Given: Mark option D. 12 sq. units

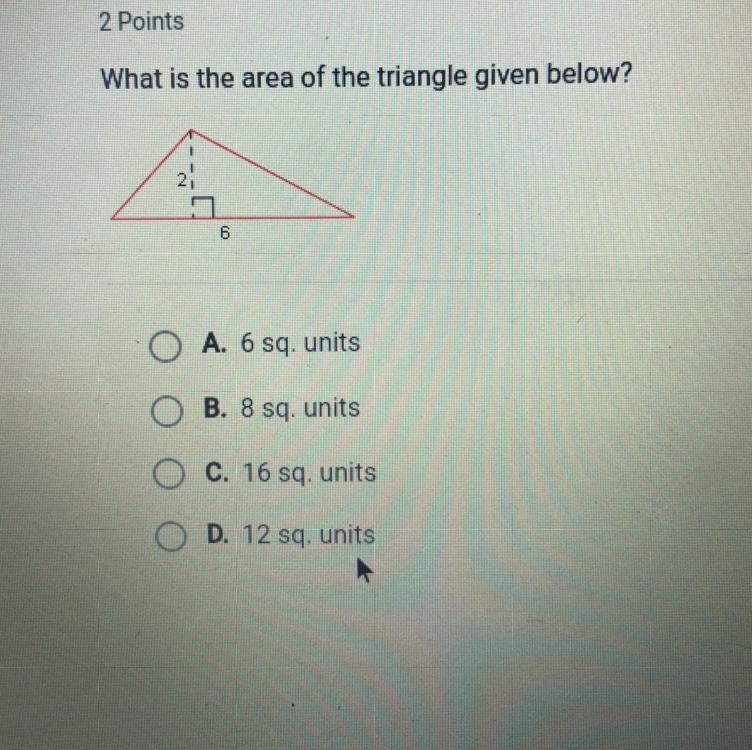Looking at the screenshot, I should 172,539.
